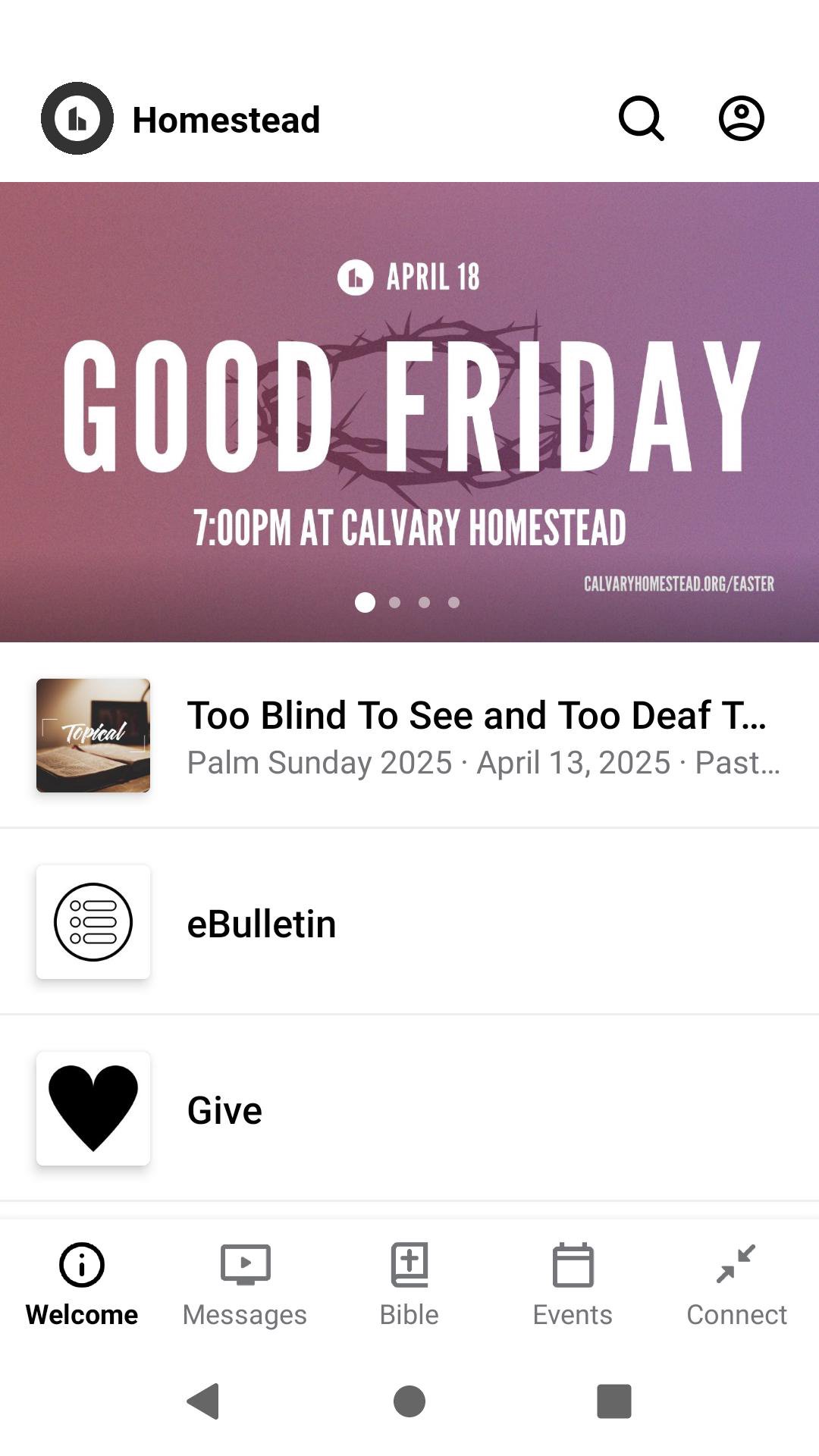Viewport: 819px width, 1456px height.
Task: Switch to the Events tab
Action: 573,1282
